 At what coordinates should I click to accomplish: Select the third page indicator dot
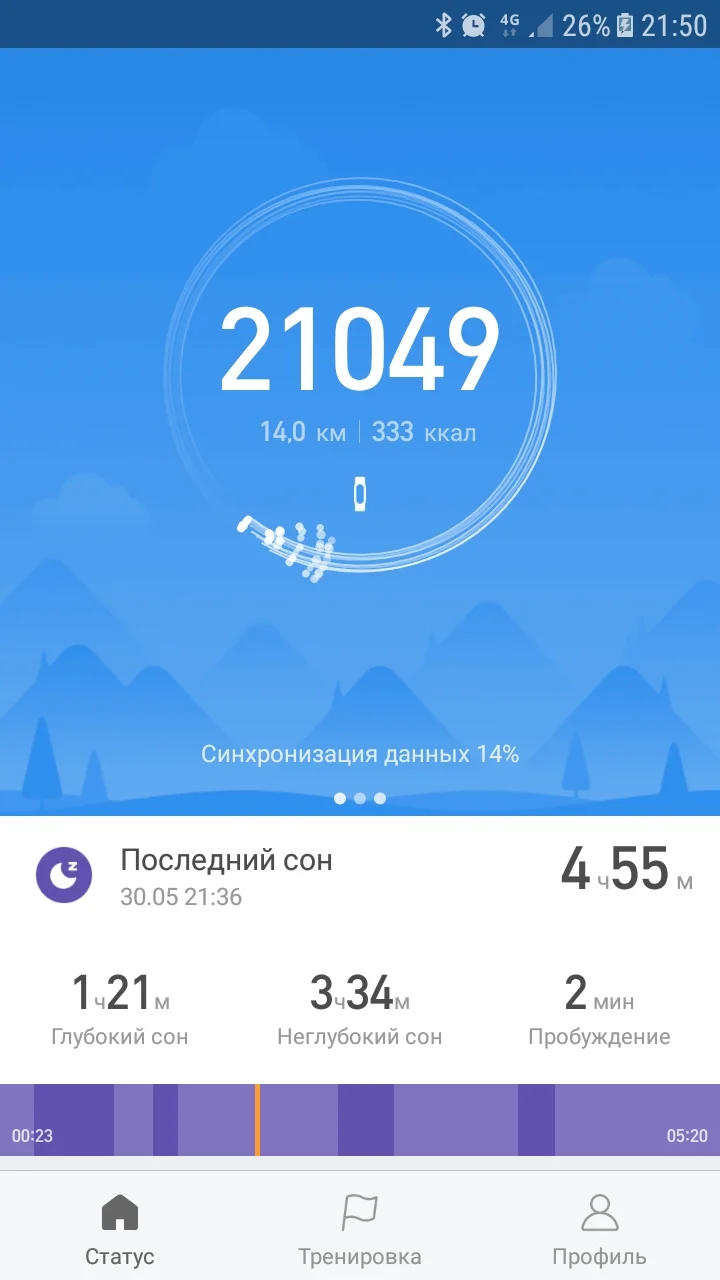click(x=380, y=798)
